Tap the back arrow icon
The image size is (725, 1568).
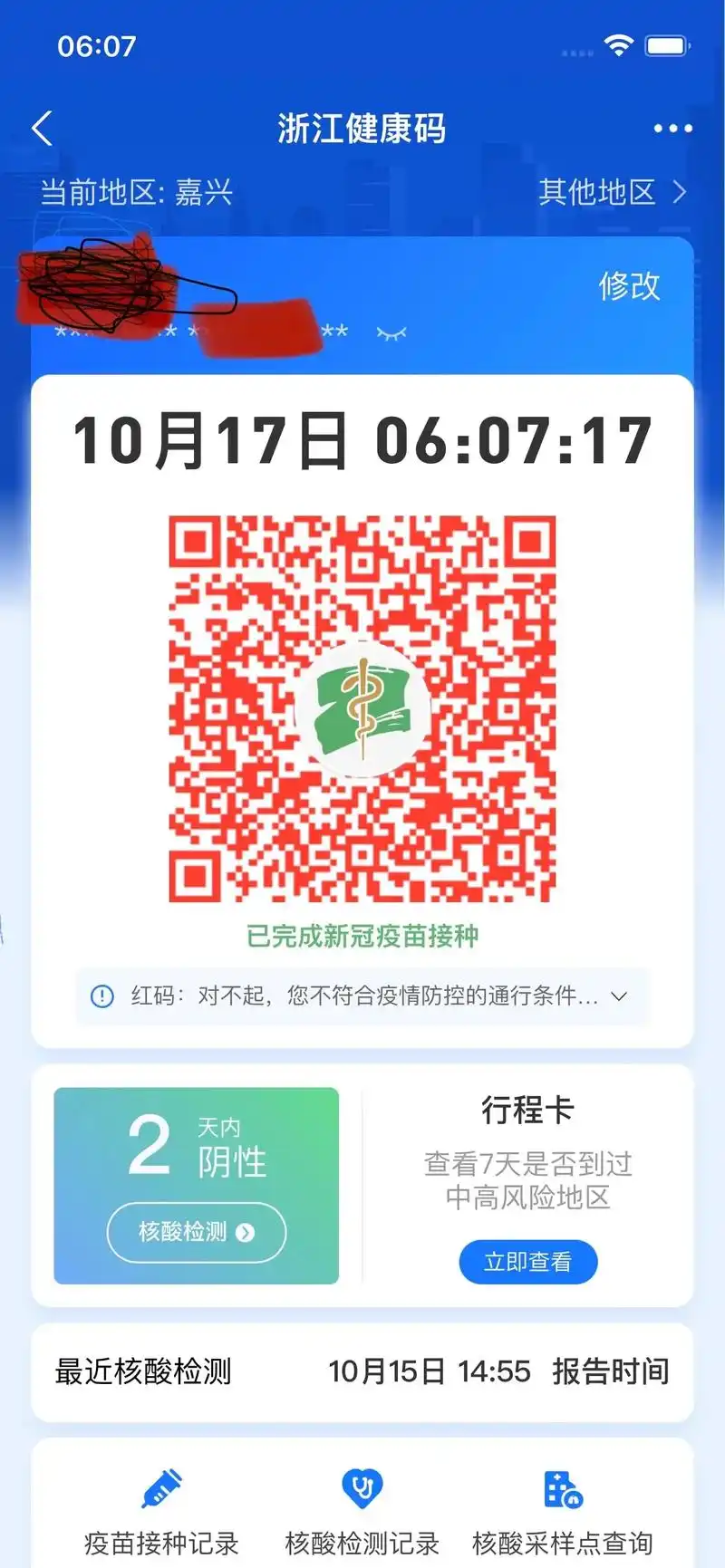point(42,129)
